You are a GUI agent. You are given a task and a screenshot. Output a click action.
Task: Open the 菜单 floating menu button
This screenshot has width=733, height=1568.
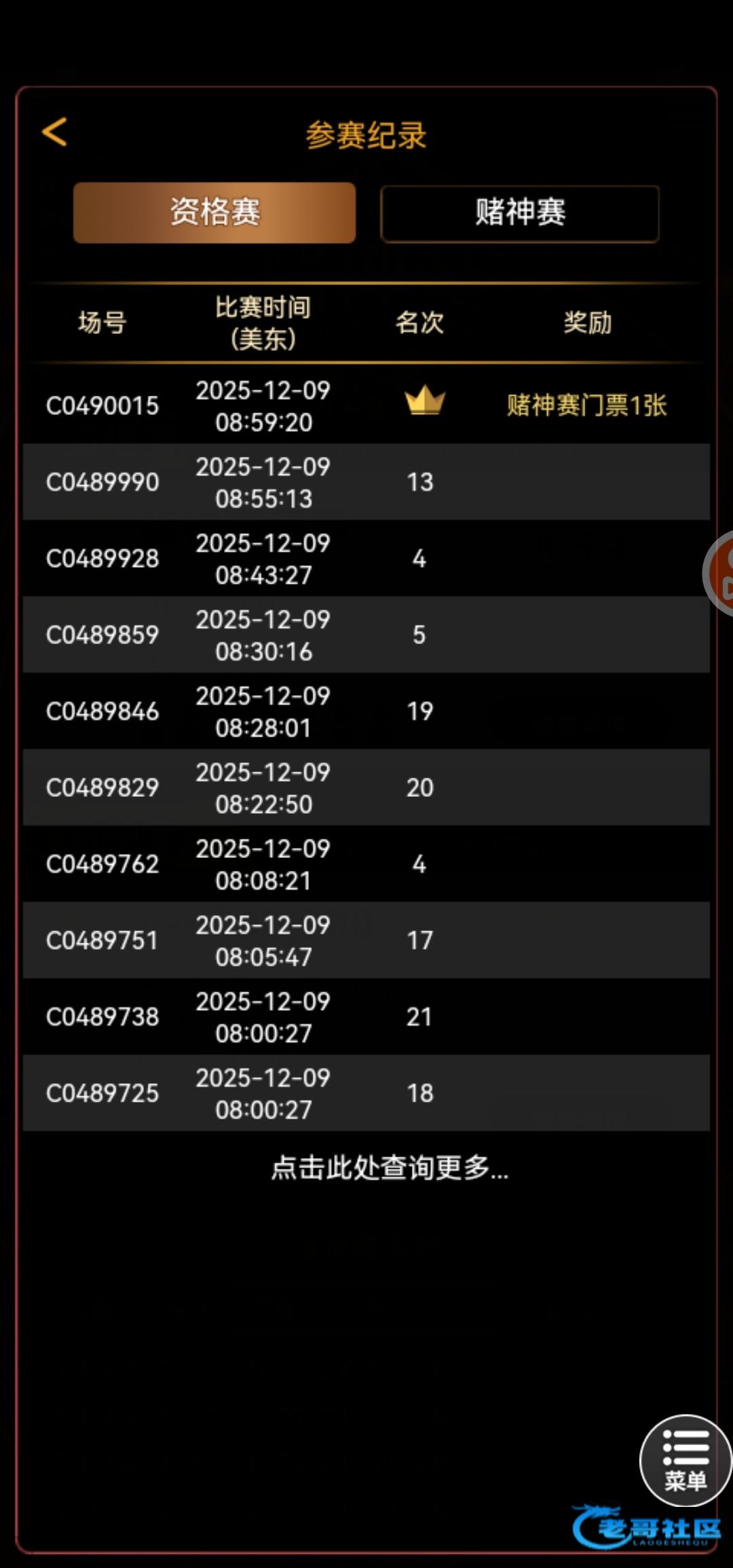pyautogui.click(x=684, y=1461)
